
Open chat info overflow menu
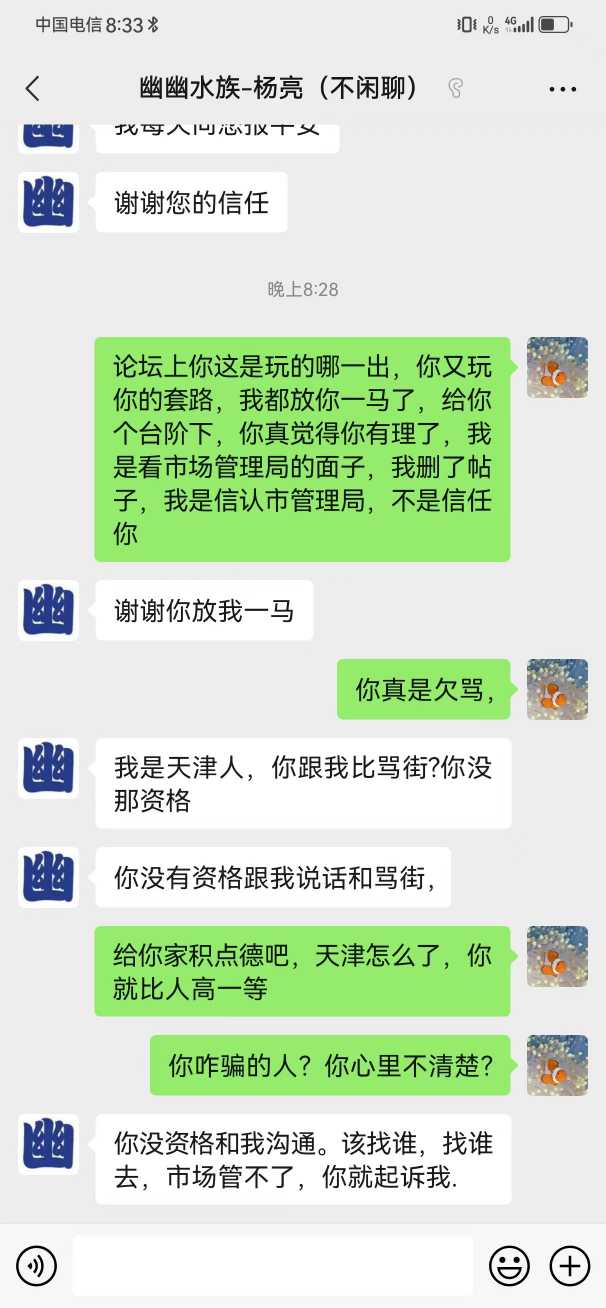(563, 88)
